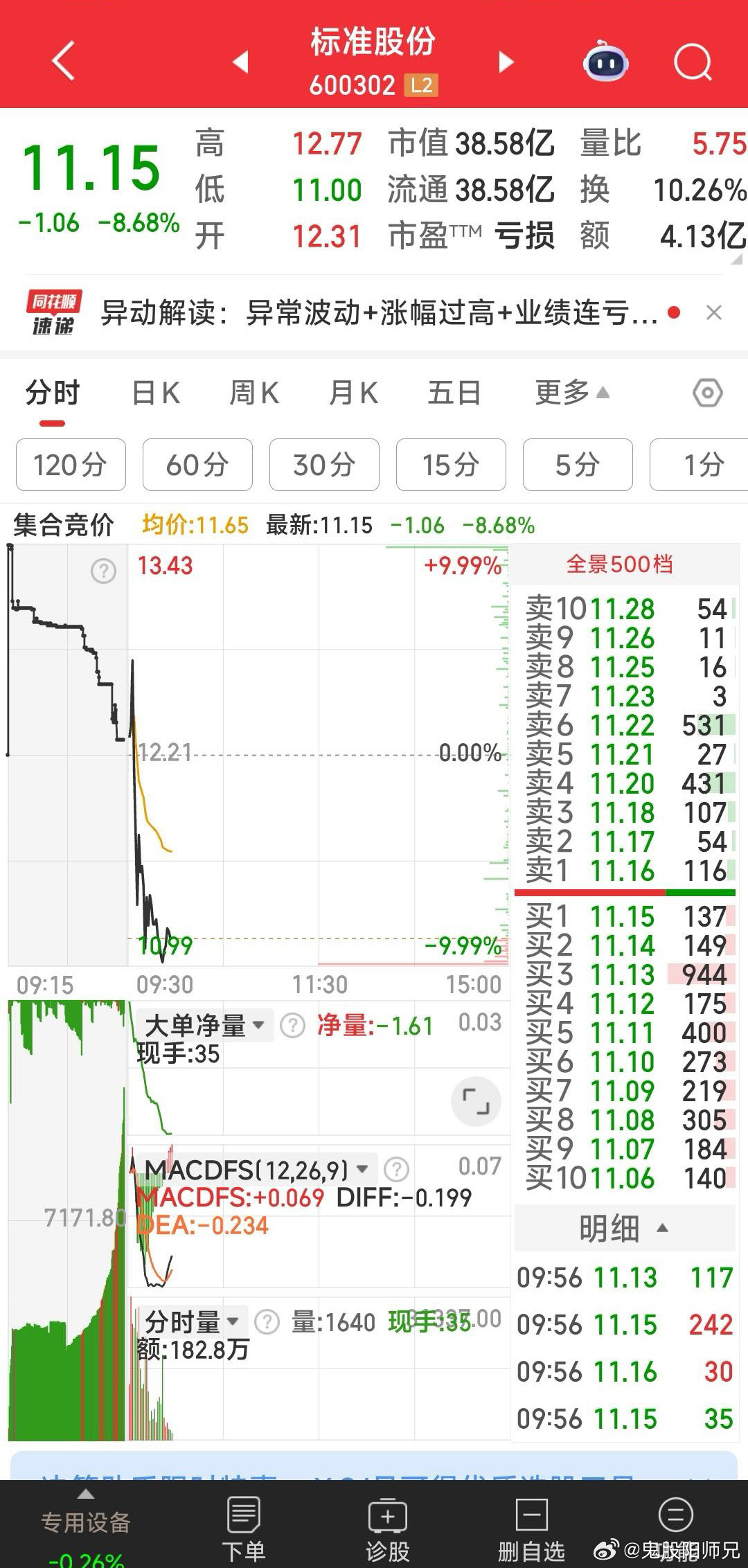Tap the question mark on the minute chart
The height and width of the screenshot is (1568, 748).
[103, 571]
